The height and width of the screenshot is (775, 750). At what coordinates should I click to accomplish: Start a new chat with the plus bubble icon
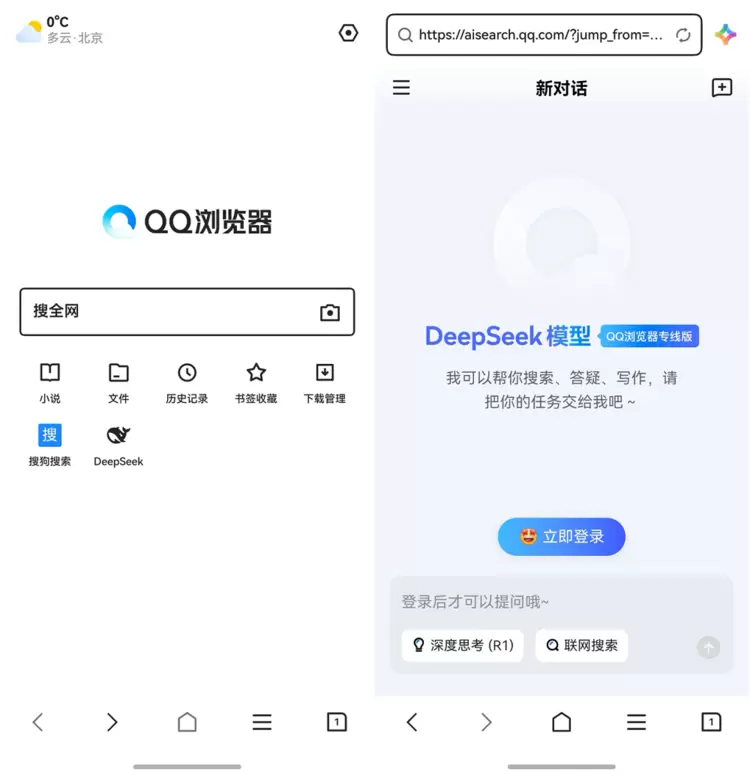tap(721, 88)
